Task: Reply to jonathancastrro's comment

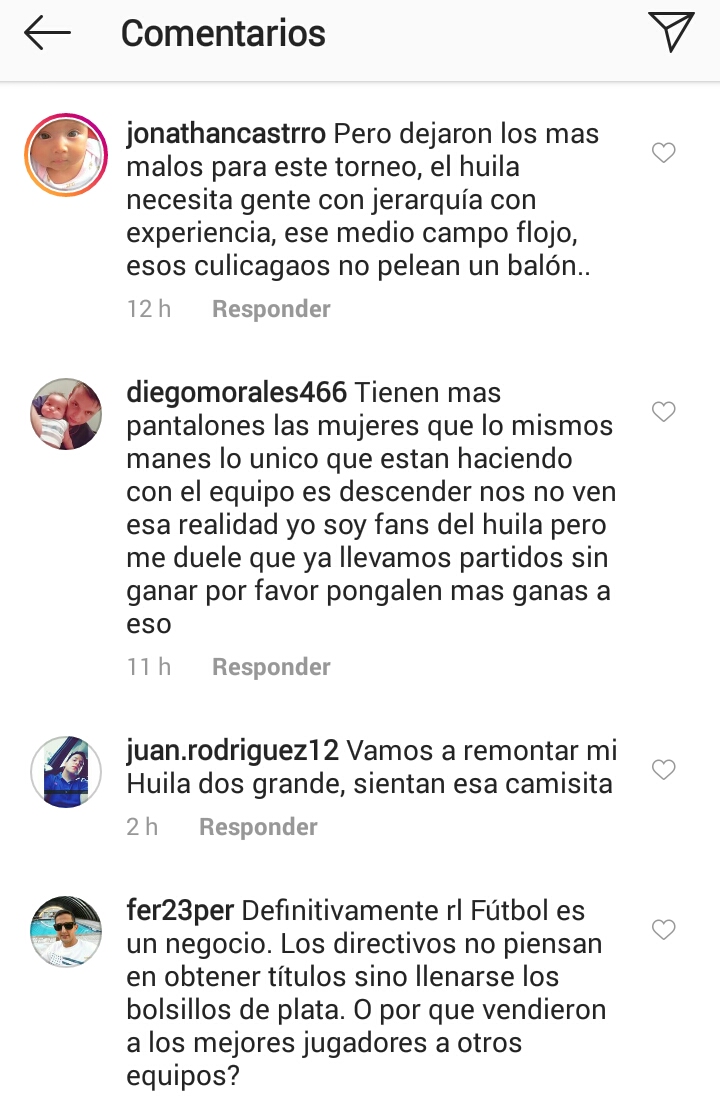Action: coord(271,309)
